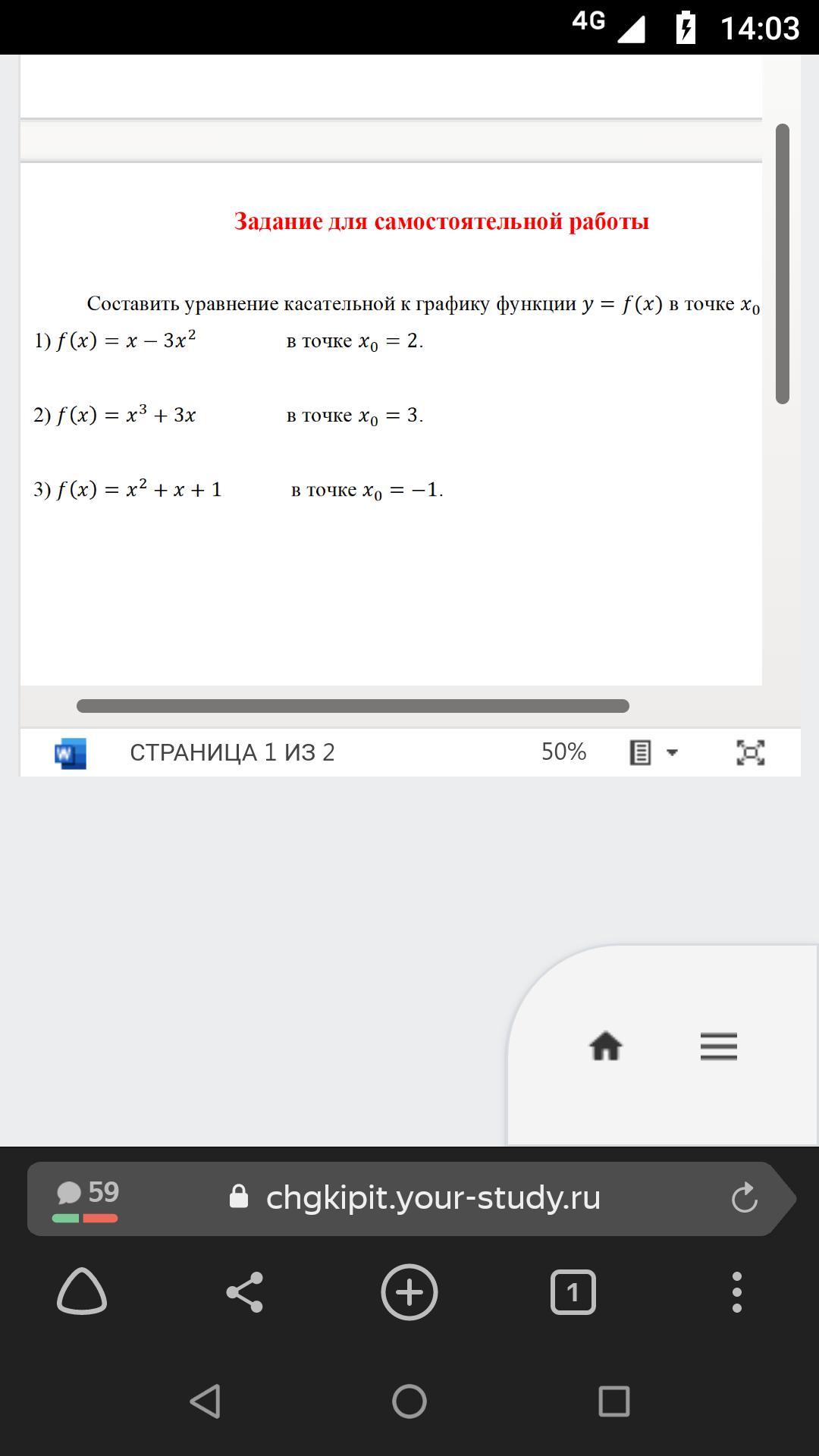The image size is (819, 1456).
Task: Open the Alice assistant button
Action: coord(82,1291)
